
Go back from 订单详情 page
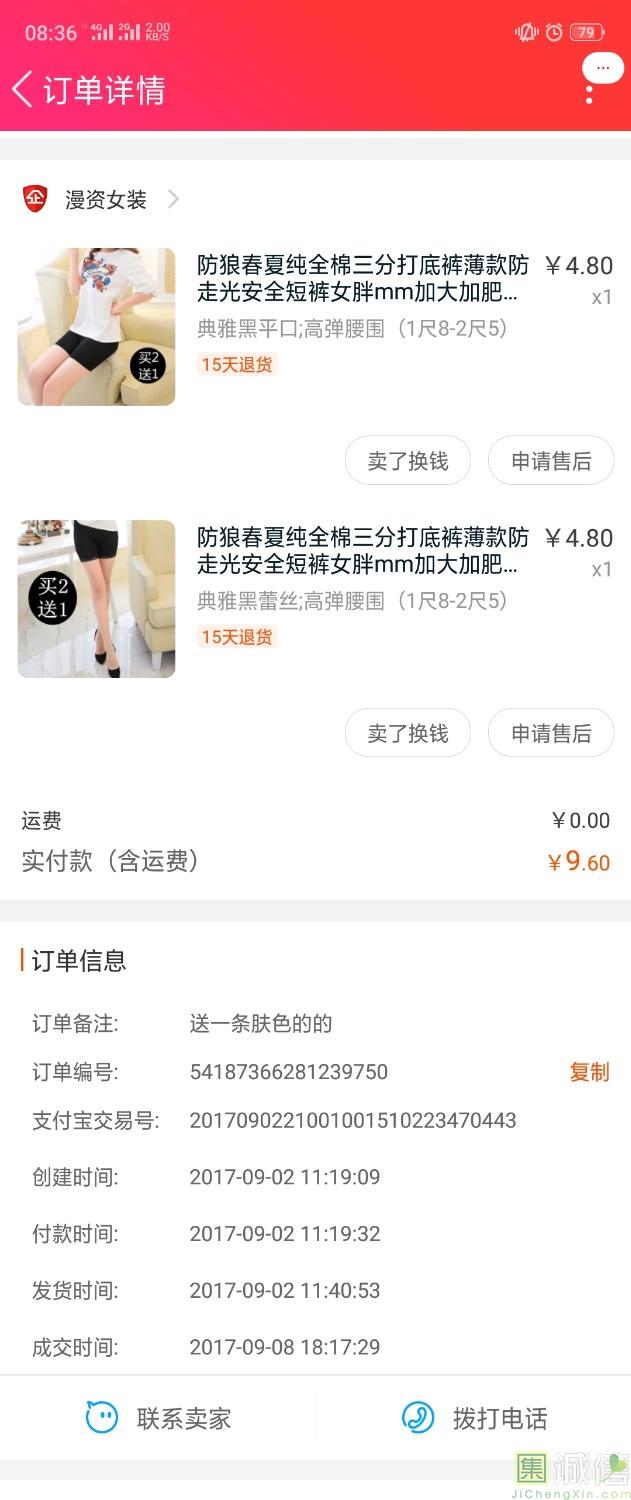pyautogui.click(x=24, y=89)
